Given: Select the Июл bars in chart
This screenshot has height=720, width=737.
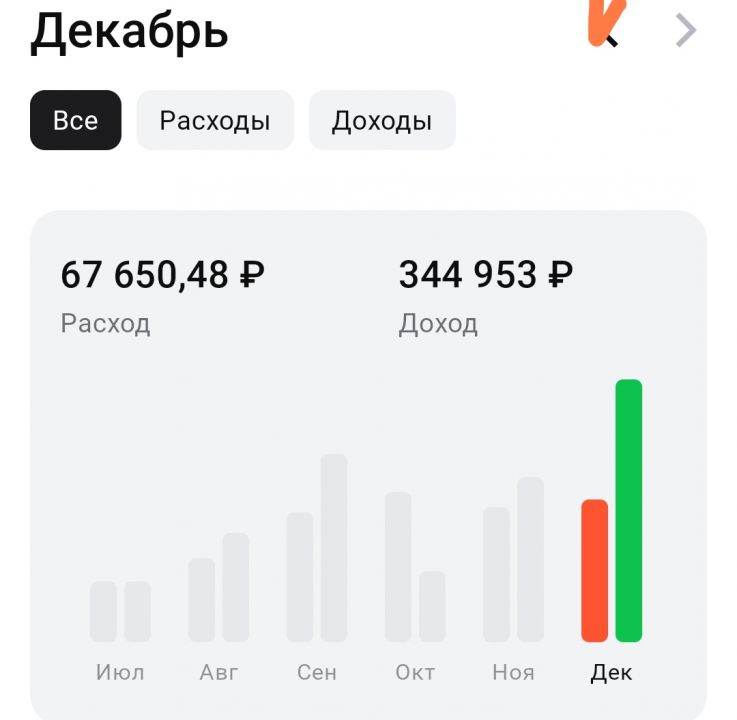Looking at the screenshot, I should pos(120,611).
